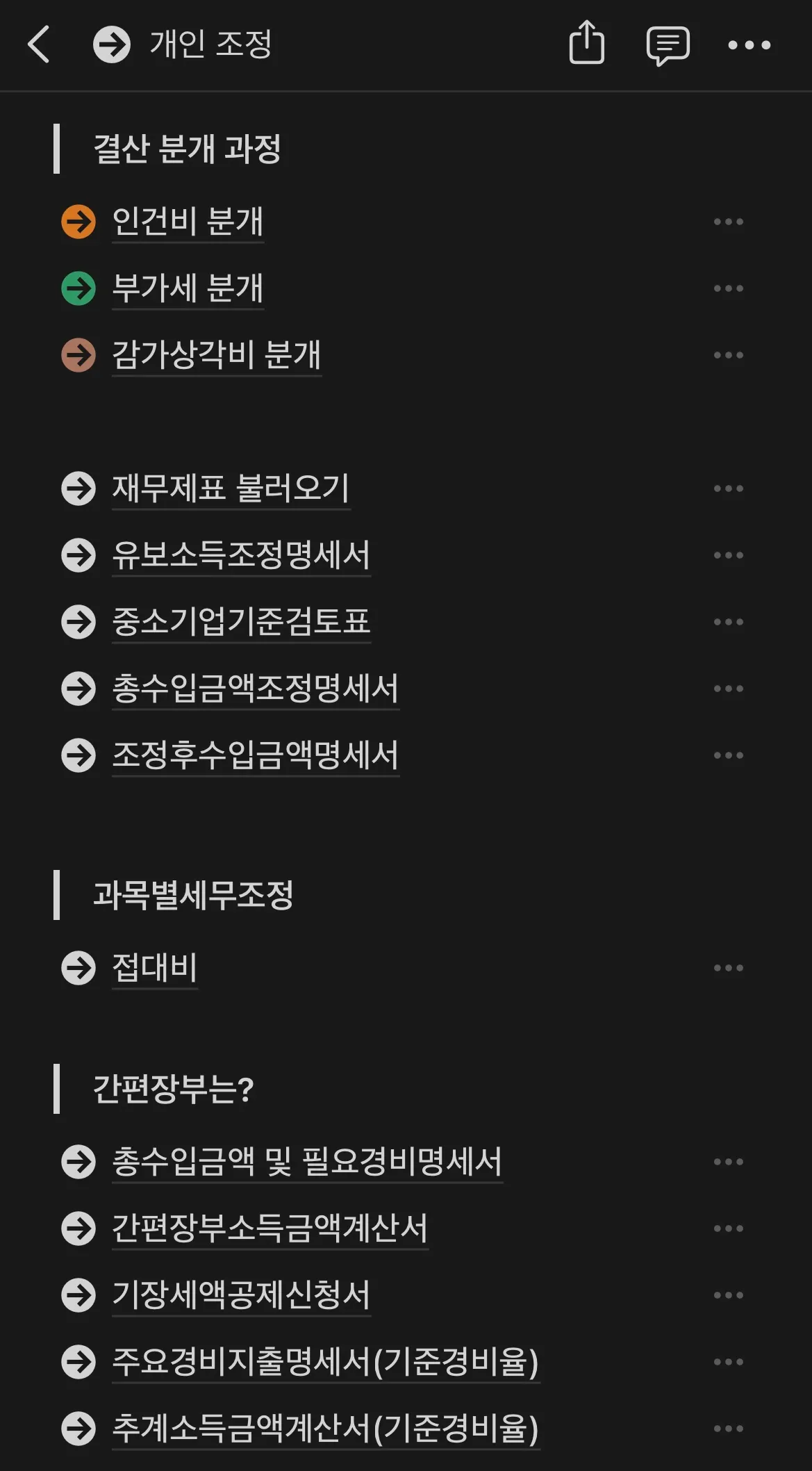Viewport: 812px width, 1471px height.
Task: Show more options for 접대비
Action: click(x=728, y=968)
